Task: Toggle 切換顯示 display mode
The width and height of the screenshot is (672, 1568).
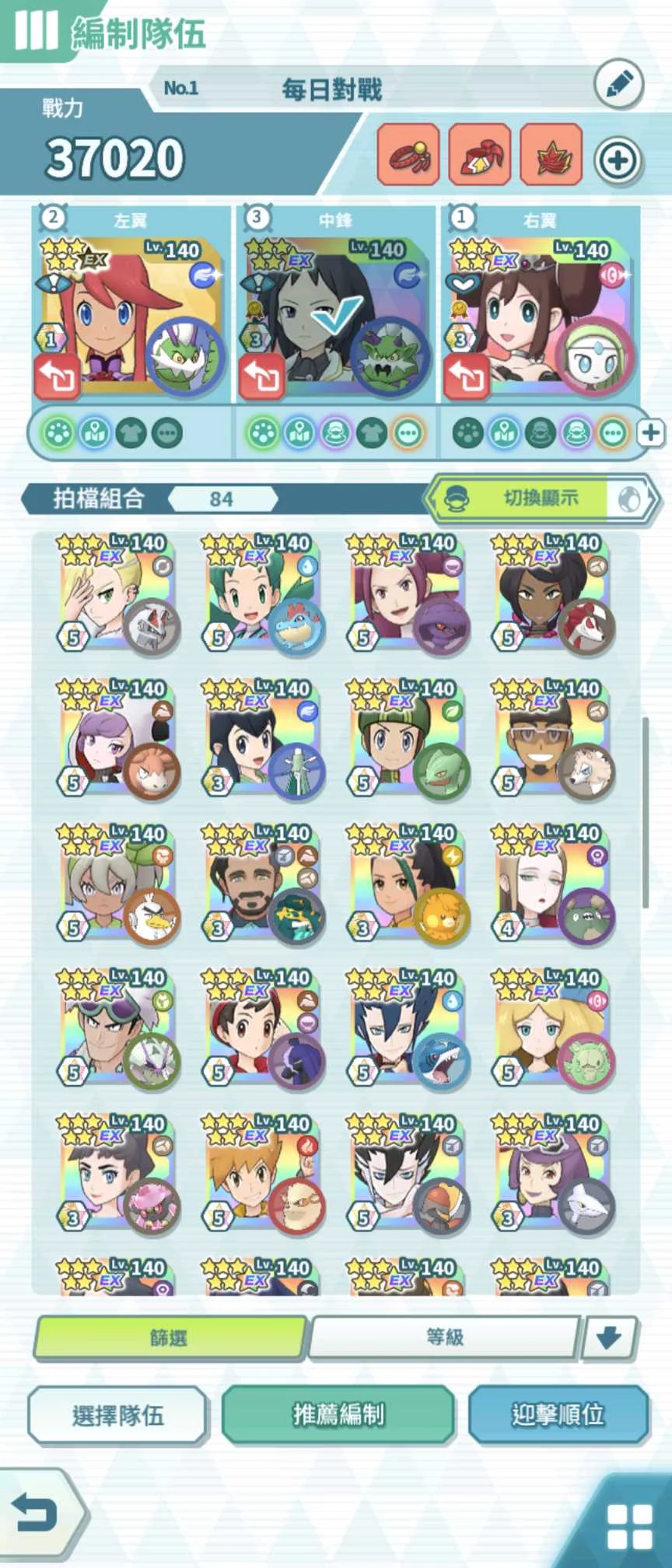Action: (x=541, y=499)
